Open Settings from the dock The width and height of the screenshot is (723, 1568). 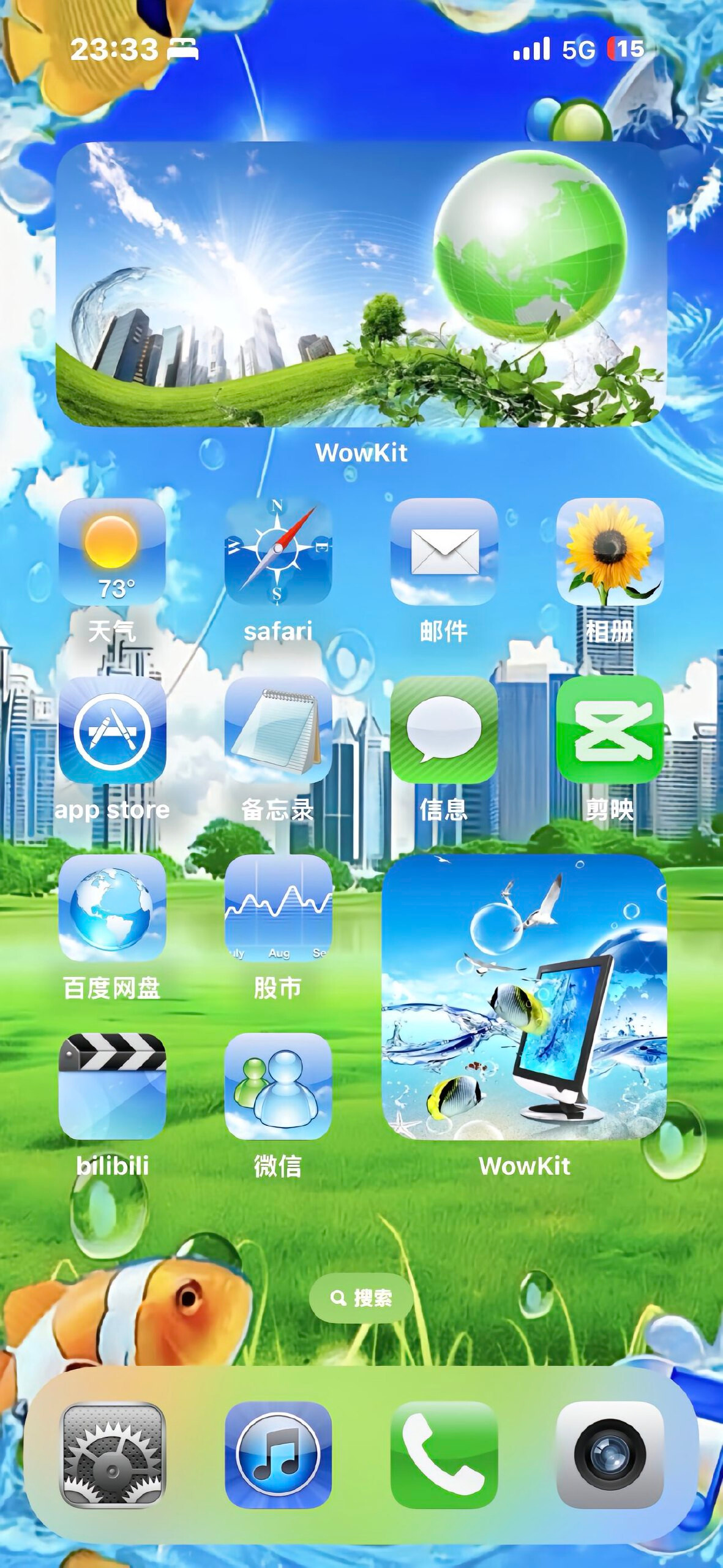112,1455
